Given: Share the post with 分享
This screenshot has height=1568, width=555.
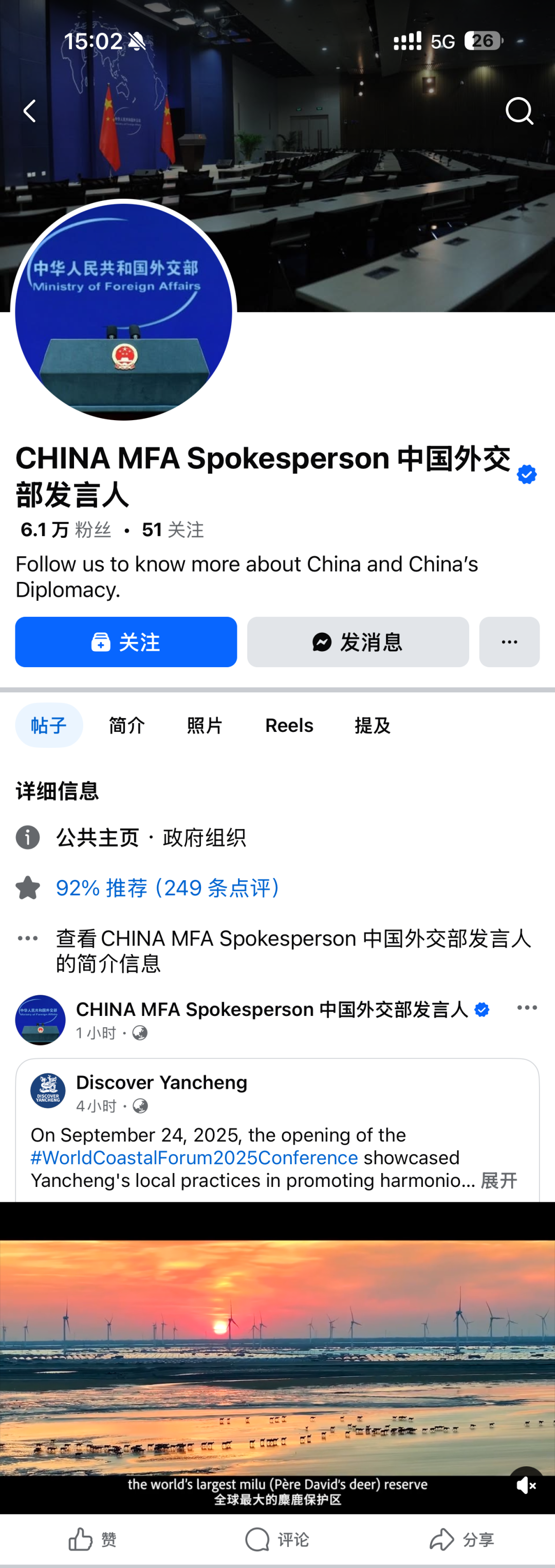Looking at the screenshot, I should (462, 1539).
